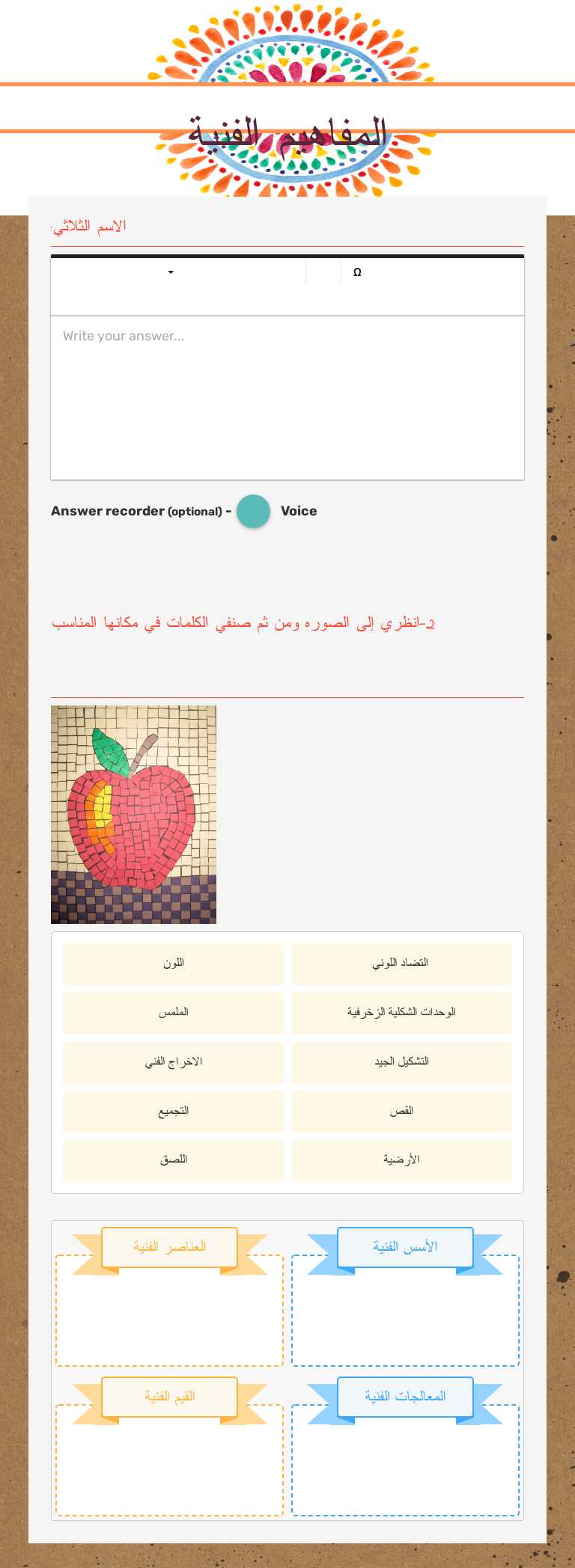Click the العناصر الفنية category banner

click(x=169, y=1247)
